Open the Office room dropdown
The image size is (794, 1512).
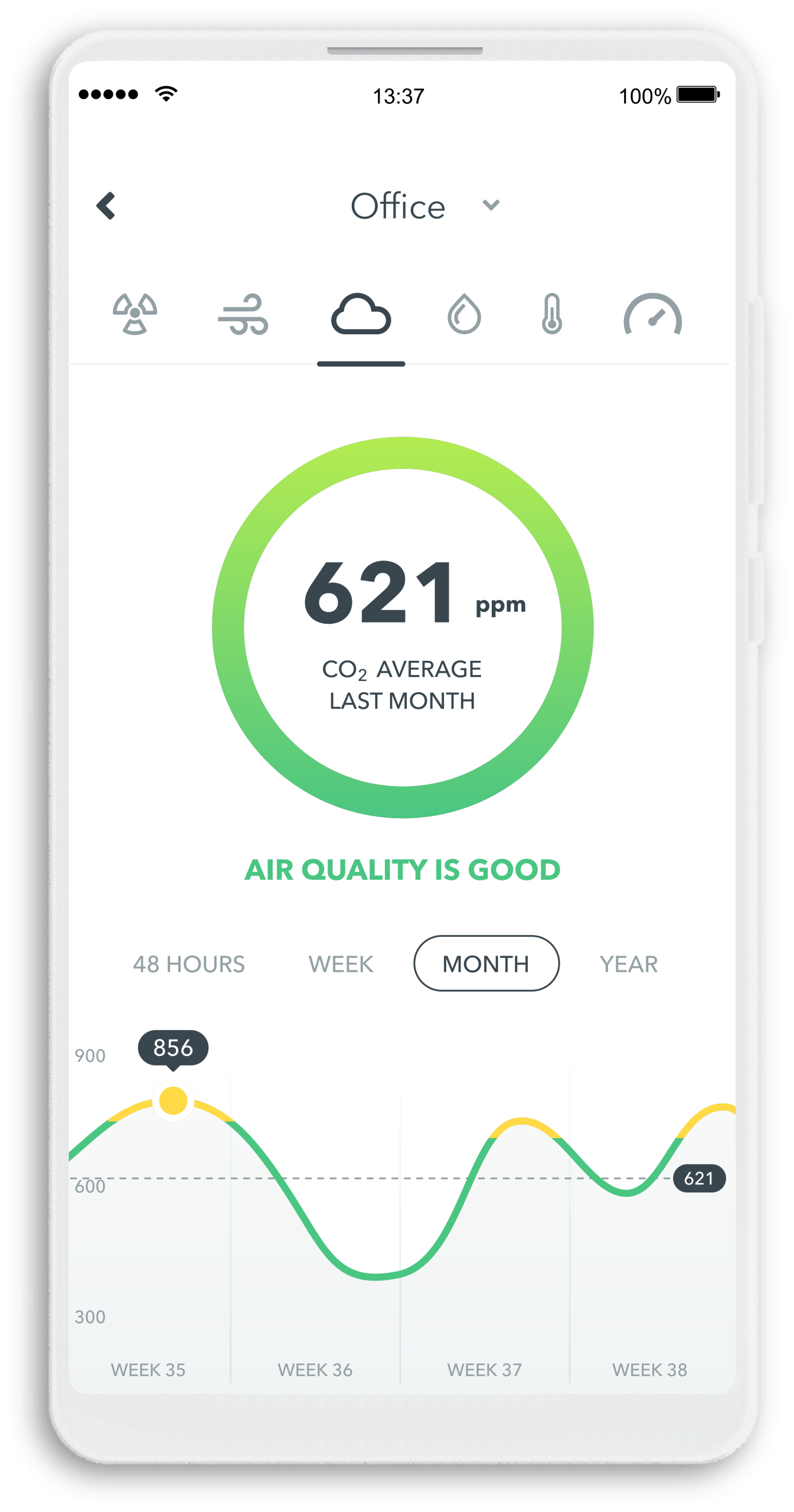tap(425, 206)
